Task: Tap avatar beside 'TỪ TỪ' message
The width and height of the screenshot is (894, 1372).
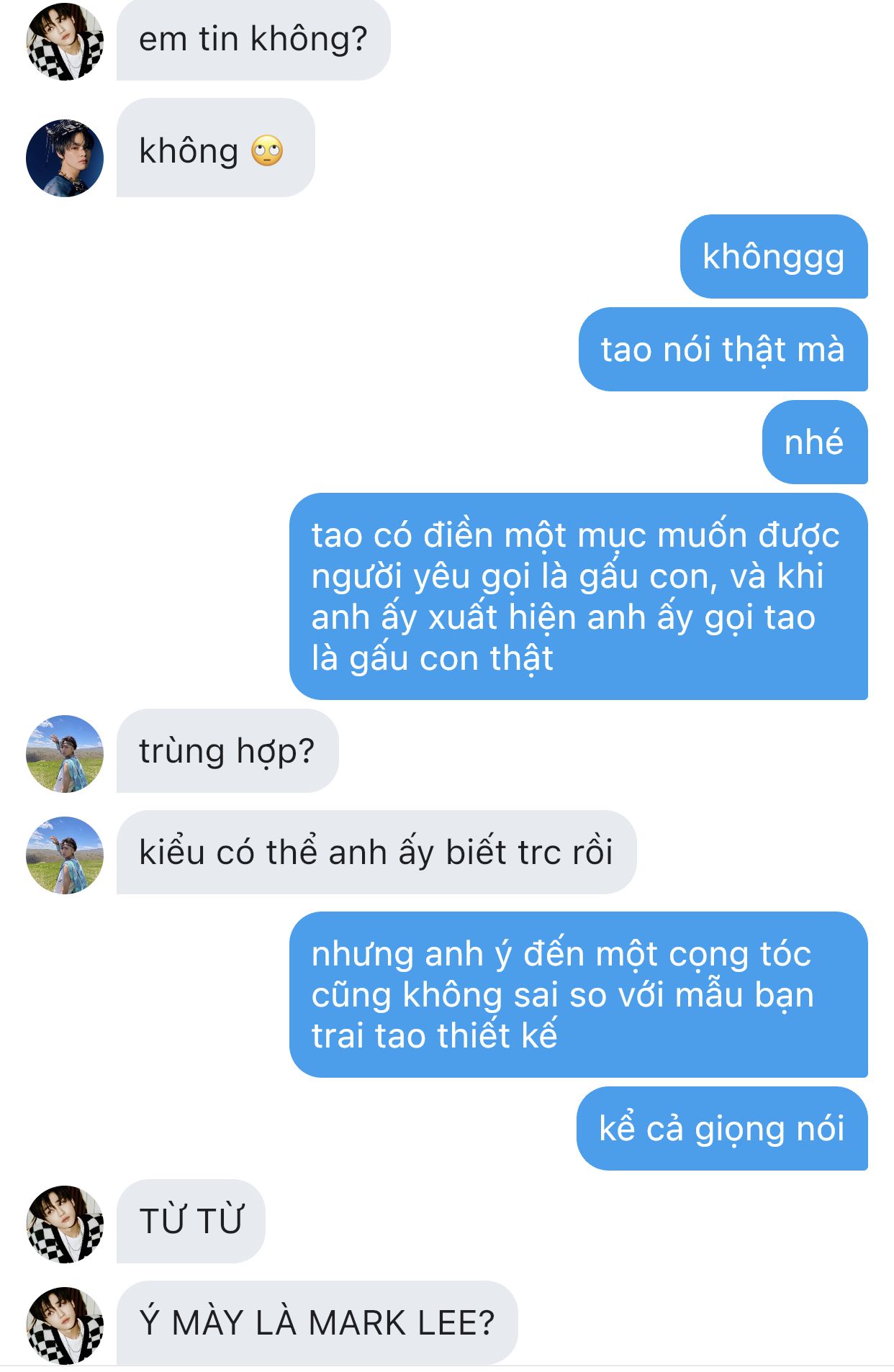Action: tap(65, 1224)
